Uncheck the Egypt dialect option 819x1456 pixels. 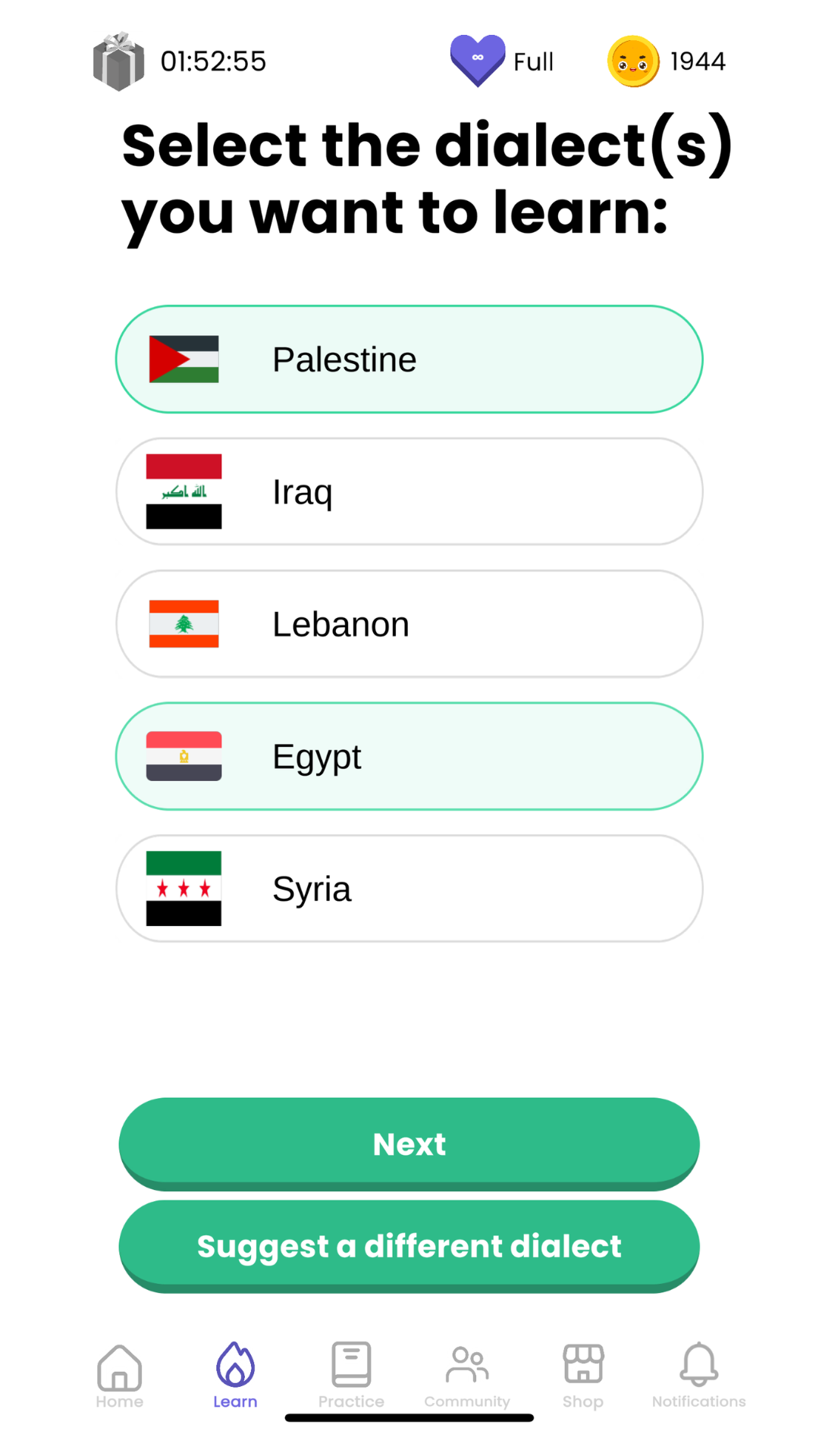click(x=409, y=756)
